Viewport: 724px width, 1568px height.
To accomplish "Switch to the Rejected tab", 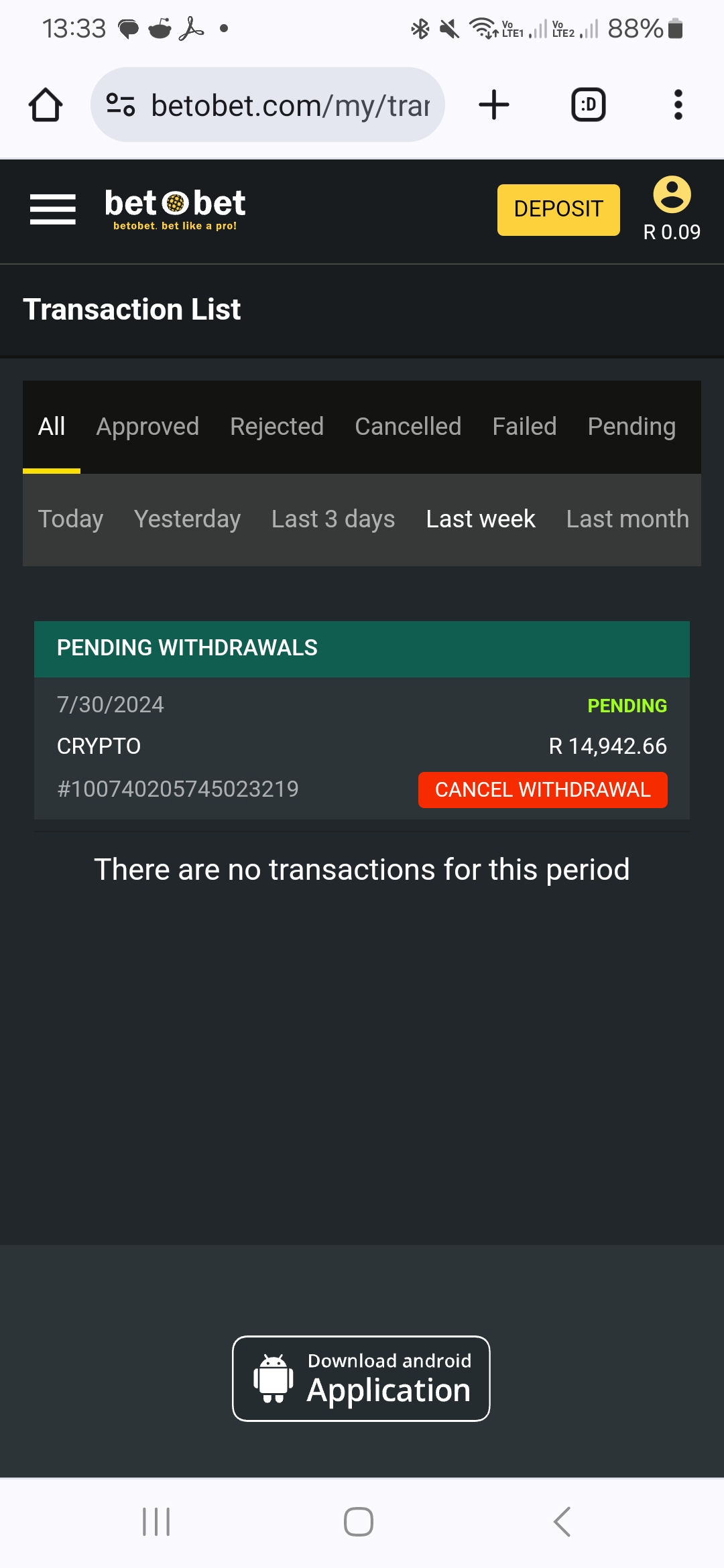I will (x=277, y=427).
